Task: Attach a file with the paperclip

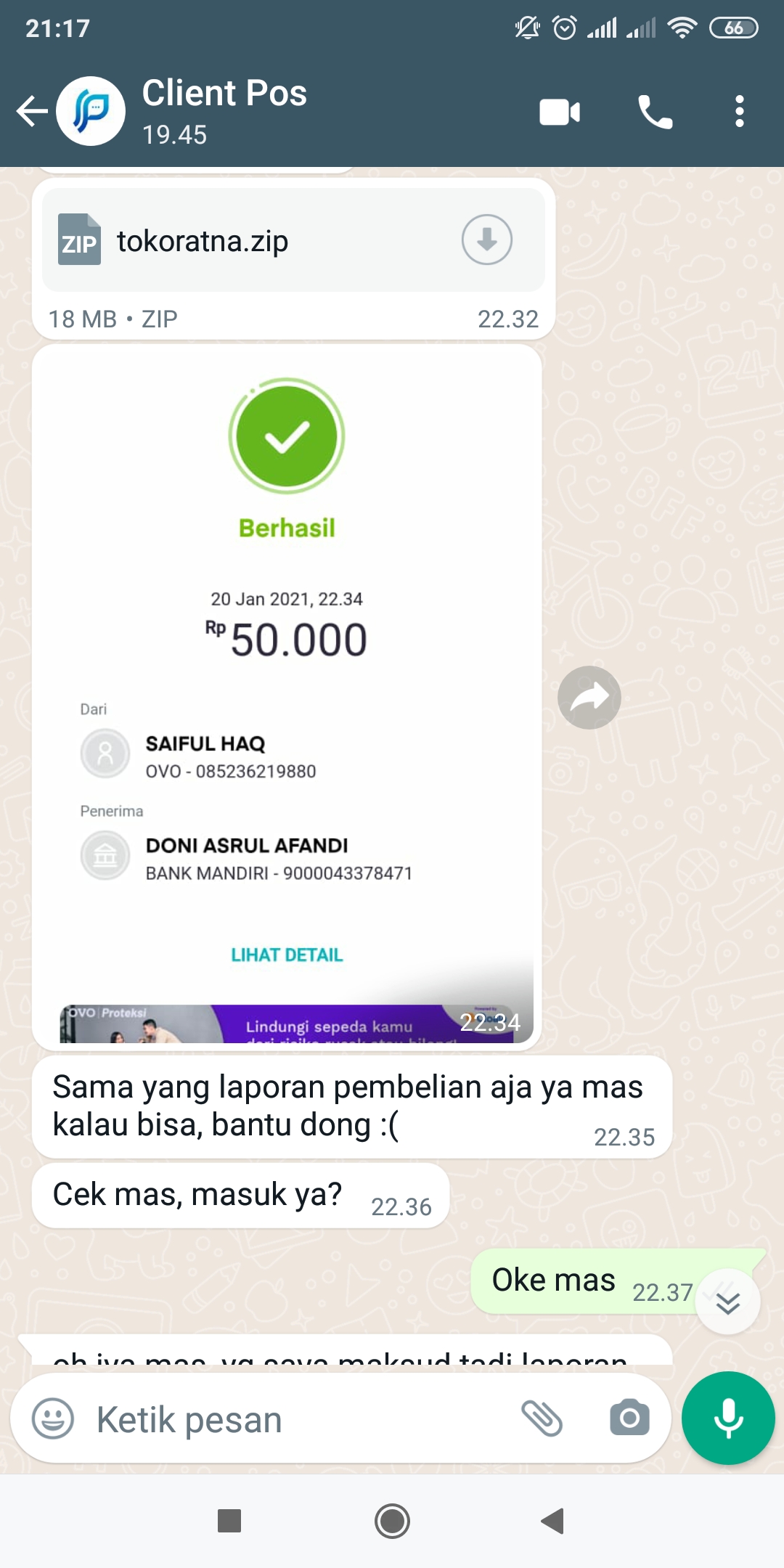Action: click(x=542, y=1418)
